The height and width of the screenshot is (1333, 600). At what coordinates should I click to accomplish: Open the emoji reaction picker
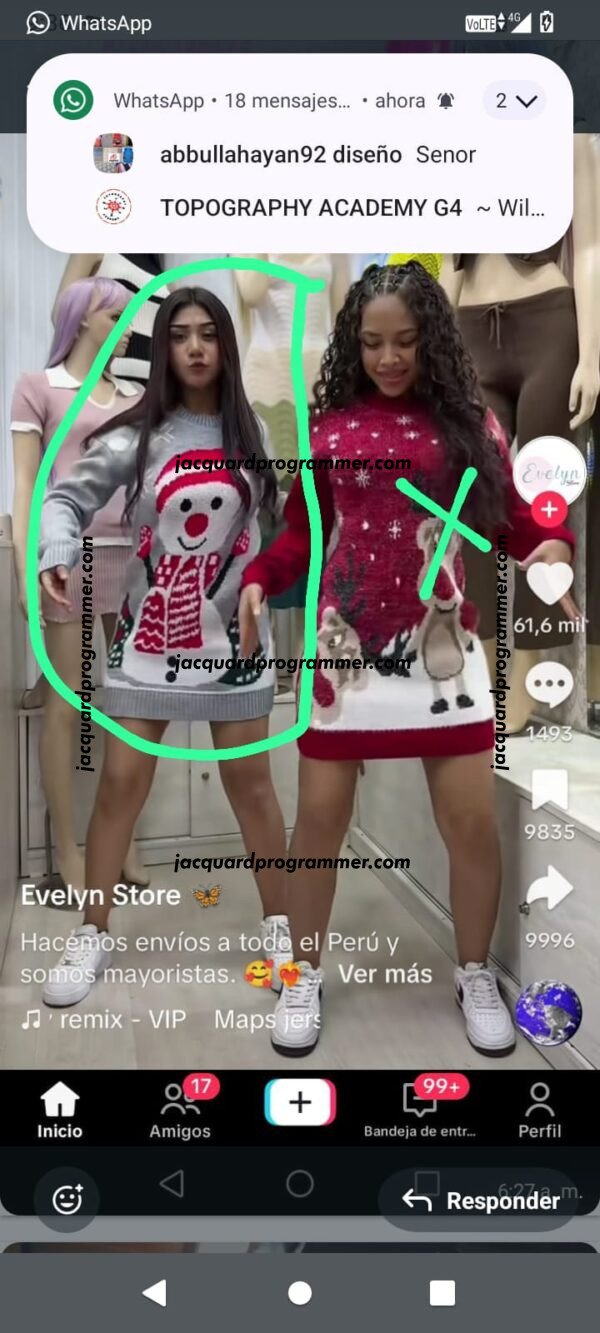[x=67, y=1199]
